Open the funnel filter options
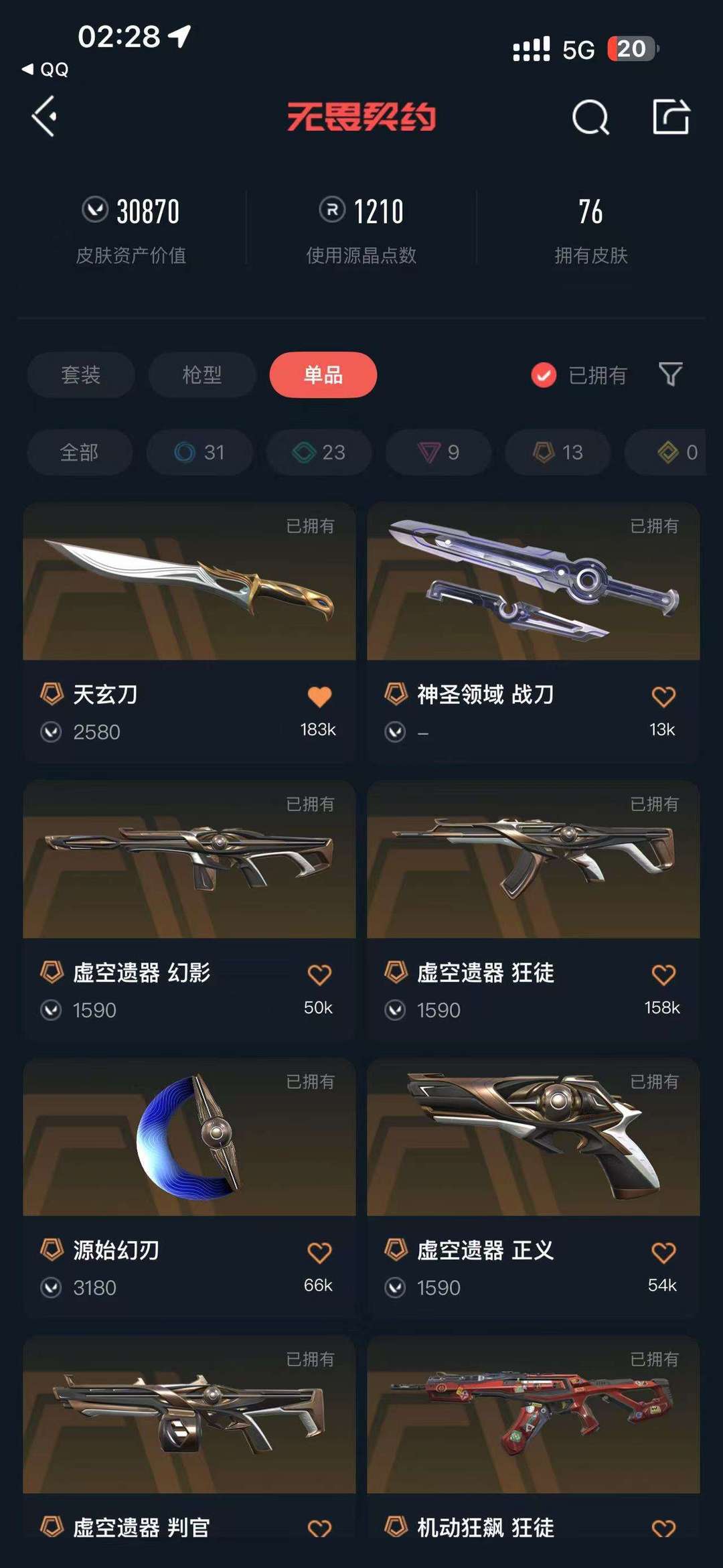 point(670,374)
